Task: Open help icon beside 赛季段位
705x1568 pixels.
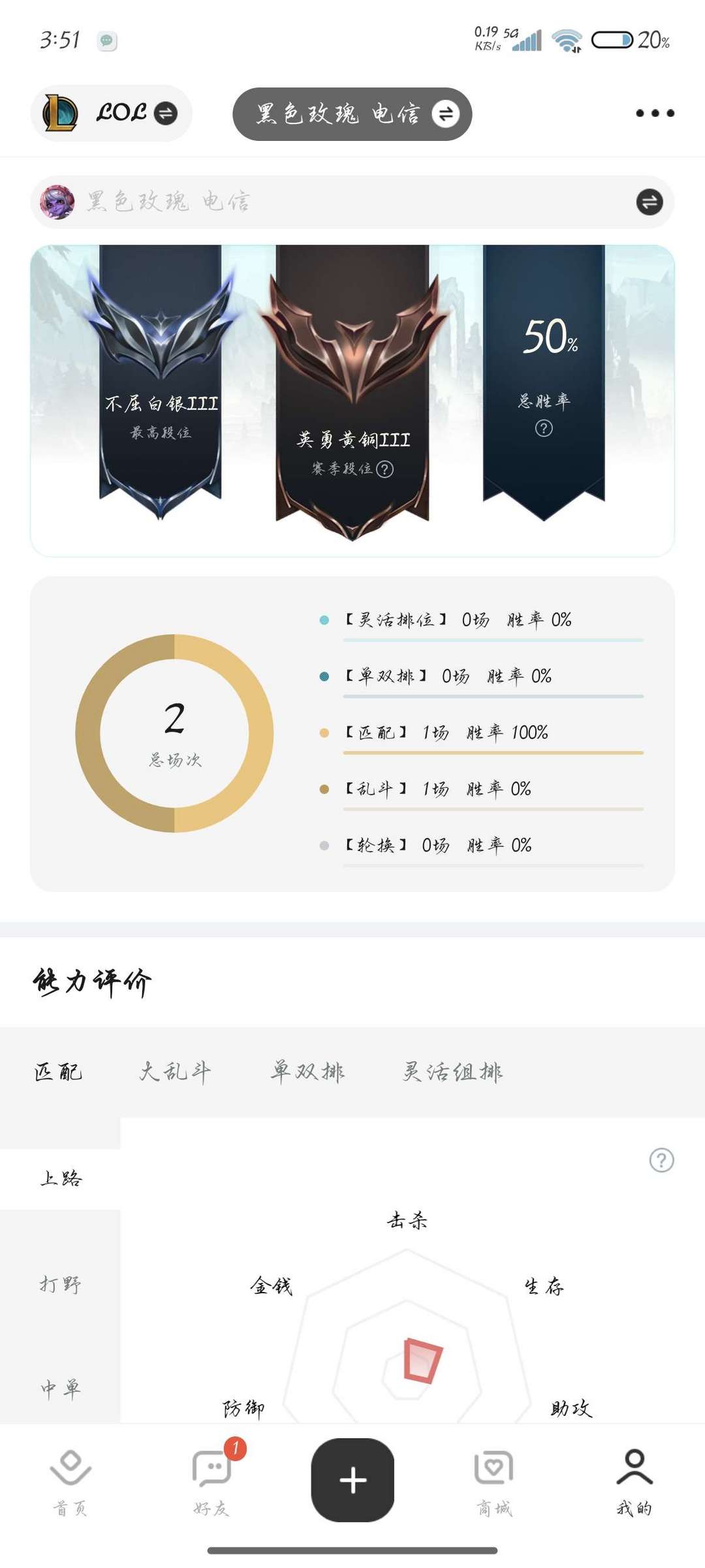Action: 385,469
